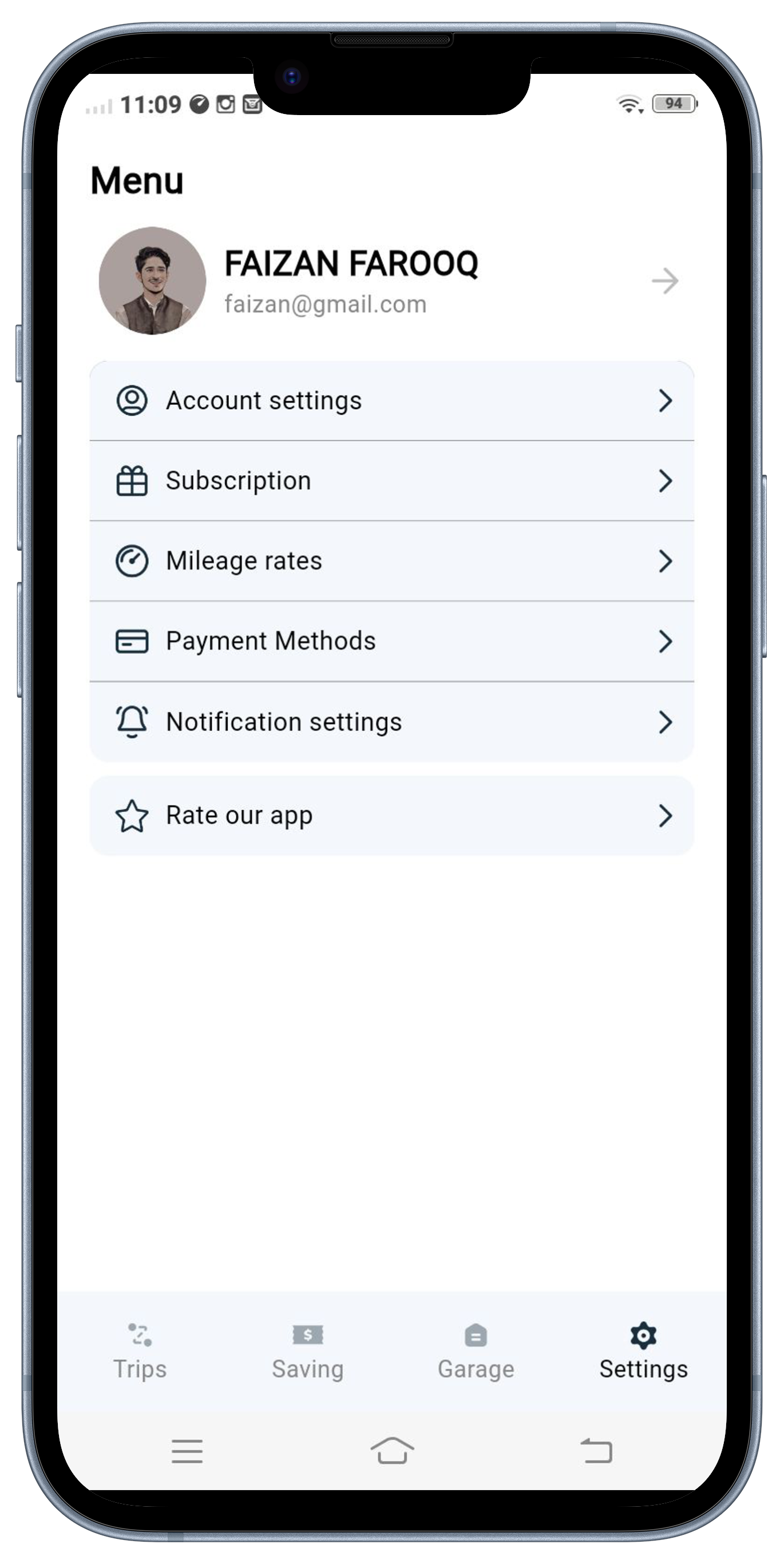The image size is (784, 1564).
Task: Select the Settings tab
Action: pyautogui.click(x=643, y=1351)
